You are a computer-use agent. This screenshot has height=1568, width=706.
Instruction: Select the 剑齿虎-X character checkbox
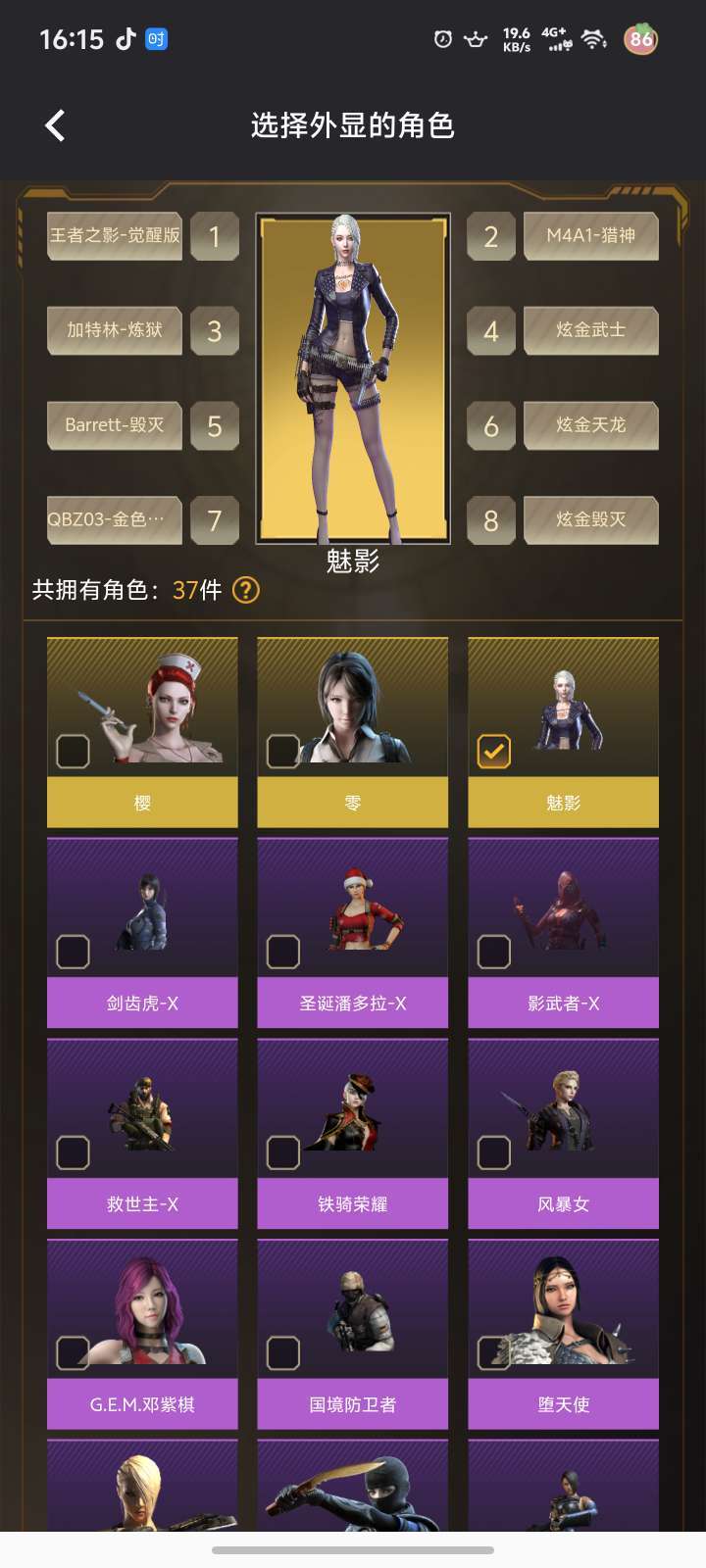click(74, 952)
